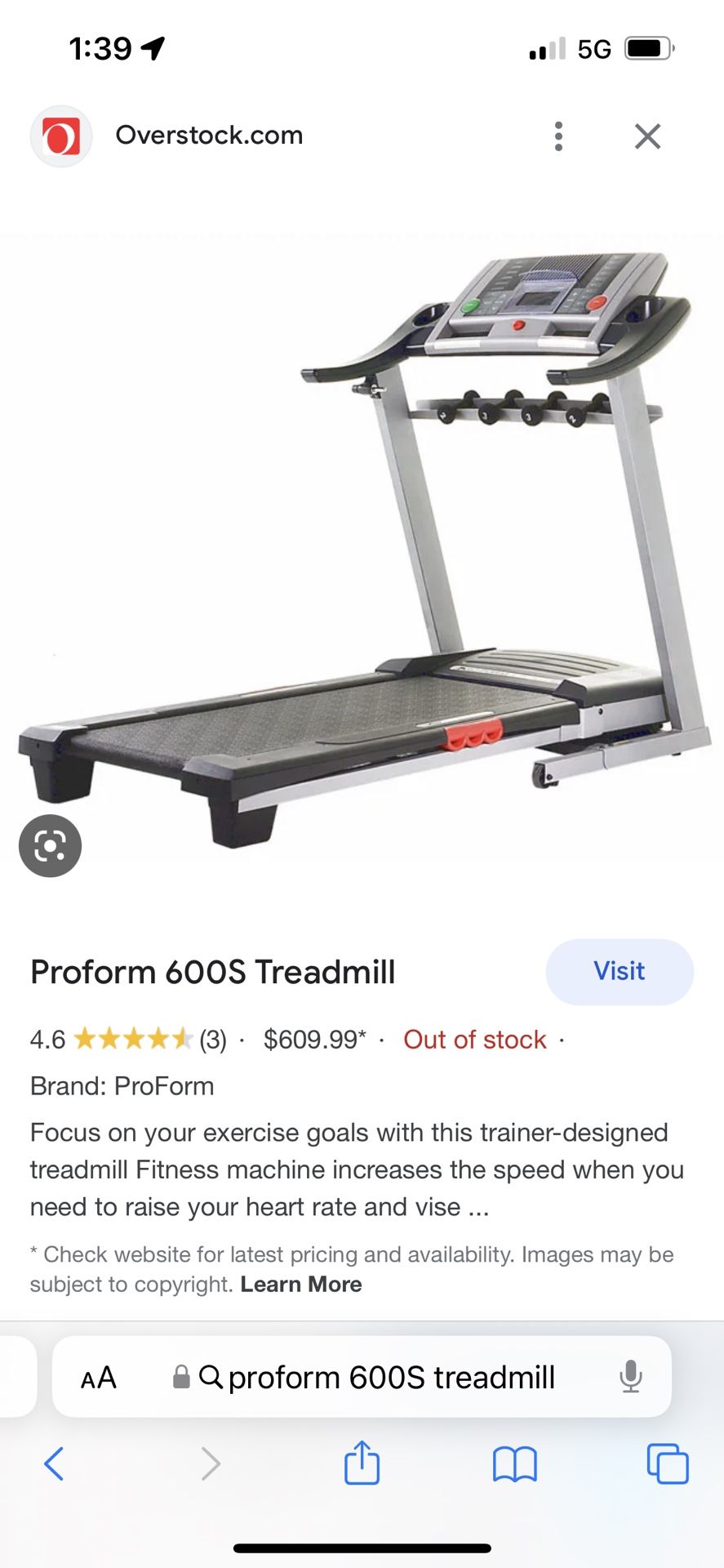724x1568 pixels.
Task: Show all open tabs
Action: [x=668, y=1463]
